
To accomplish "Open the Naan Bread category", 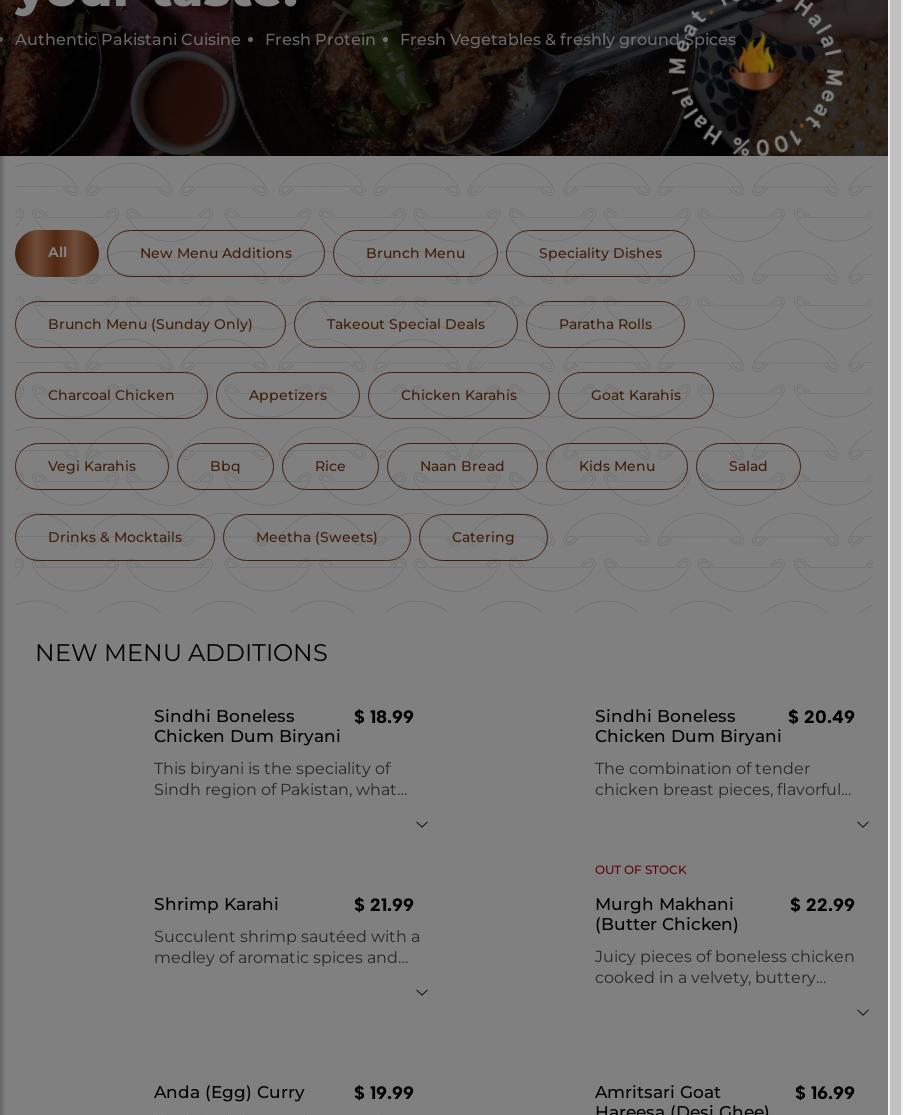I will pos(462,466).
